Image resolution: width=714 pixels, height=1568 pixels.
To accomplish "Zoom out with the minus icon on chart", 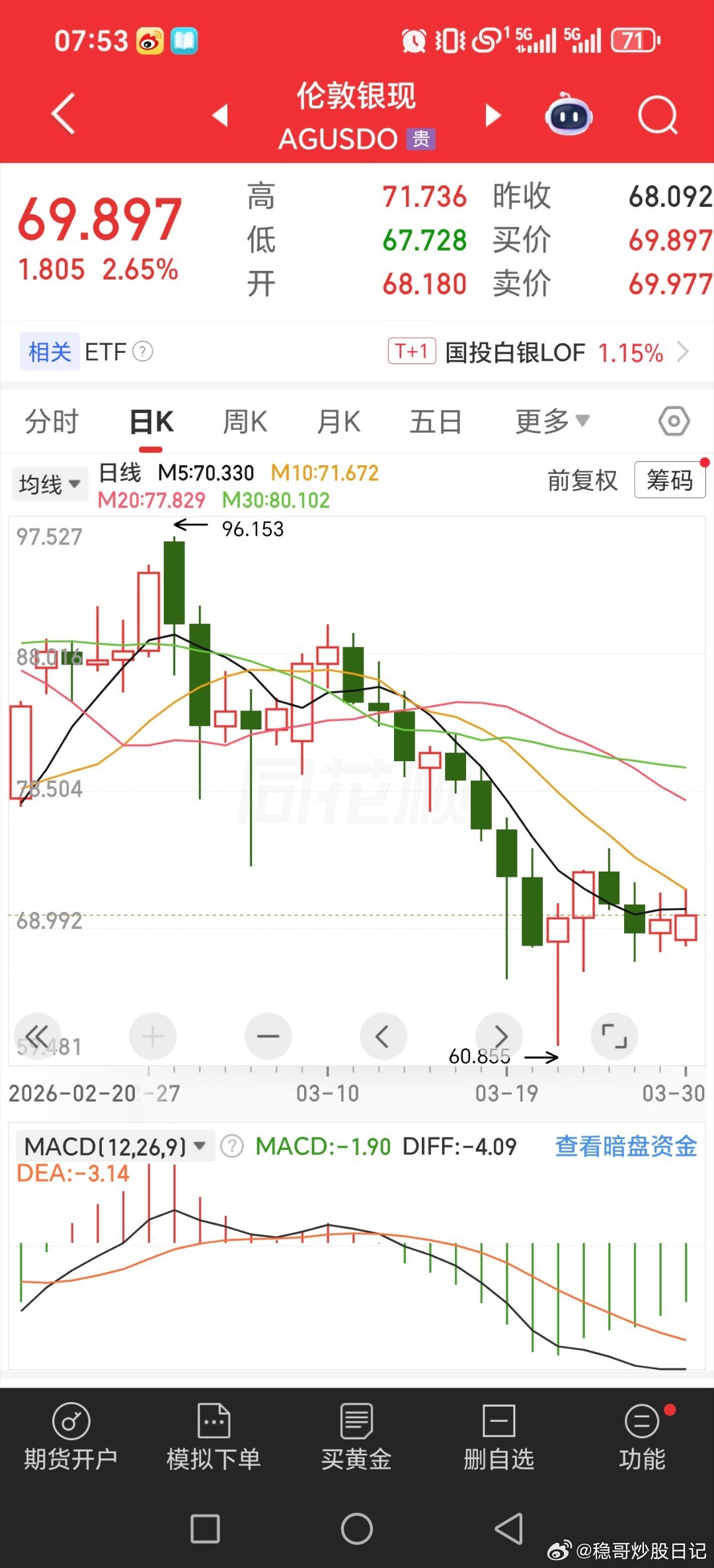I will (x=268, y=1037).
